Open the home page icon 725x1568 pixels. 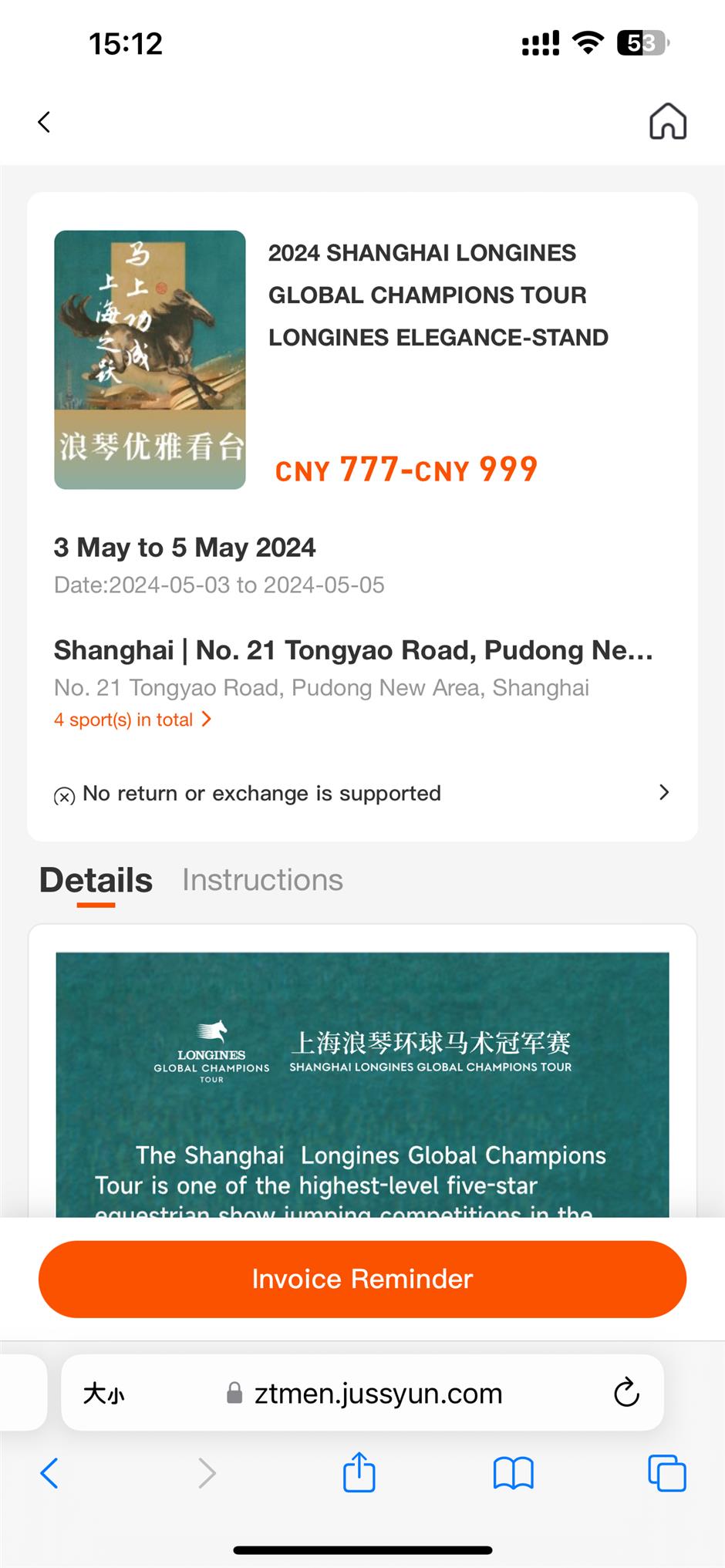click(x=667, y=121)
